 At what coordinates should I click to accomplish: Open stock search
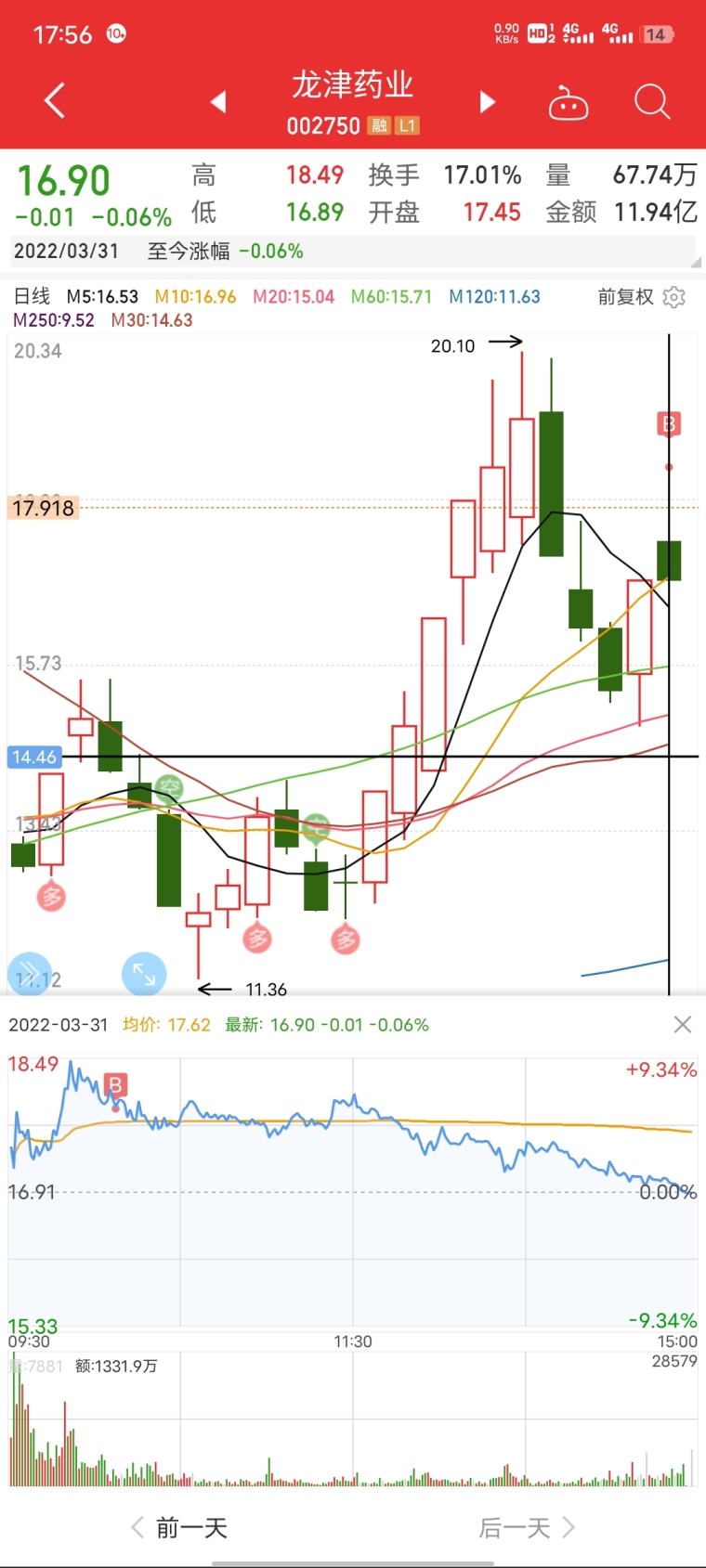tap(652, 102)
